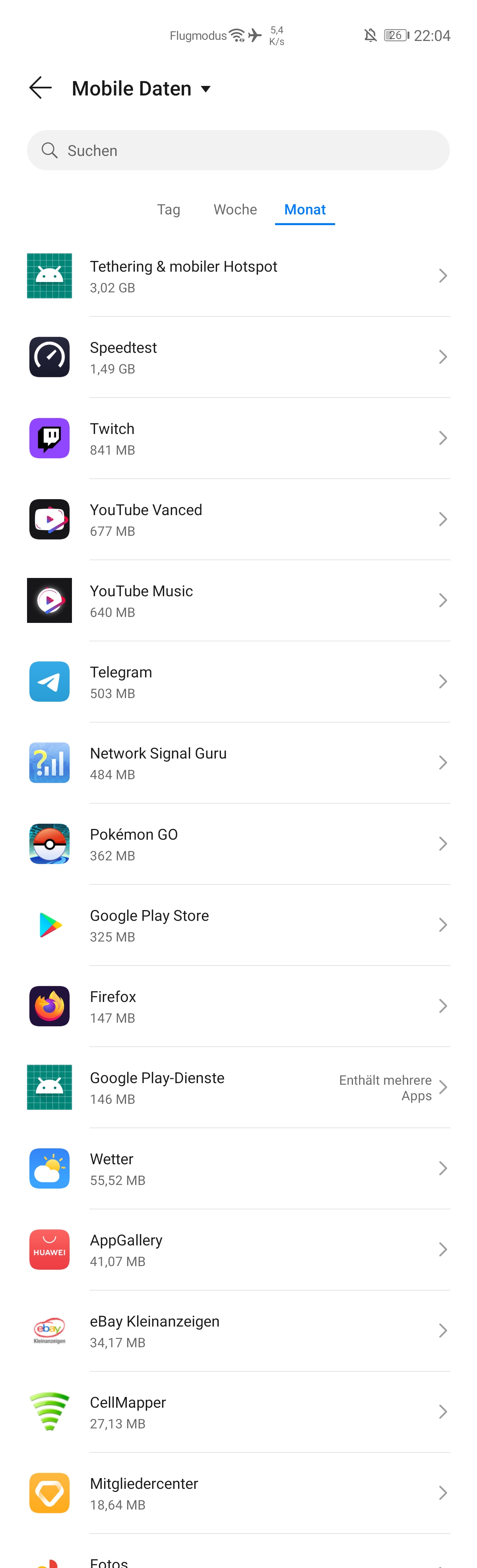The height and width of the screenshot is (1568, 477).
Task: Open Telegram data usage
Action: 238,682
